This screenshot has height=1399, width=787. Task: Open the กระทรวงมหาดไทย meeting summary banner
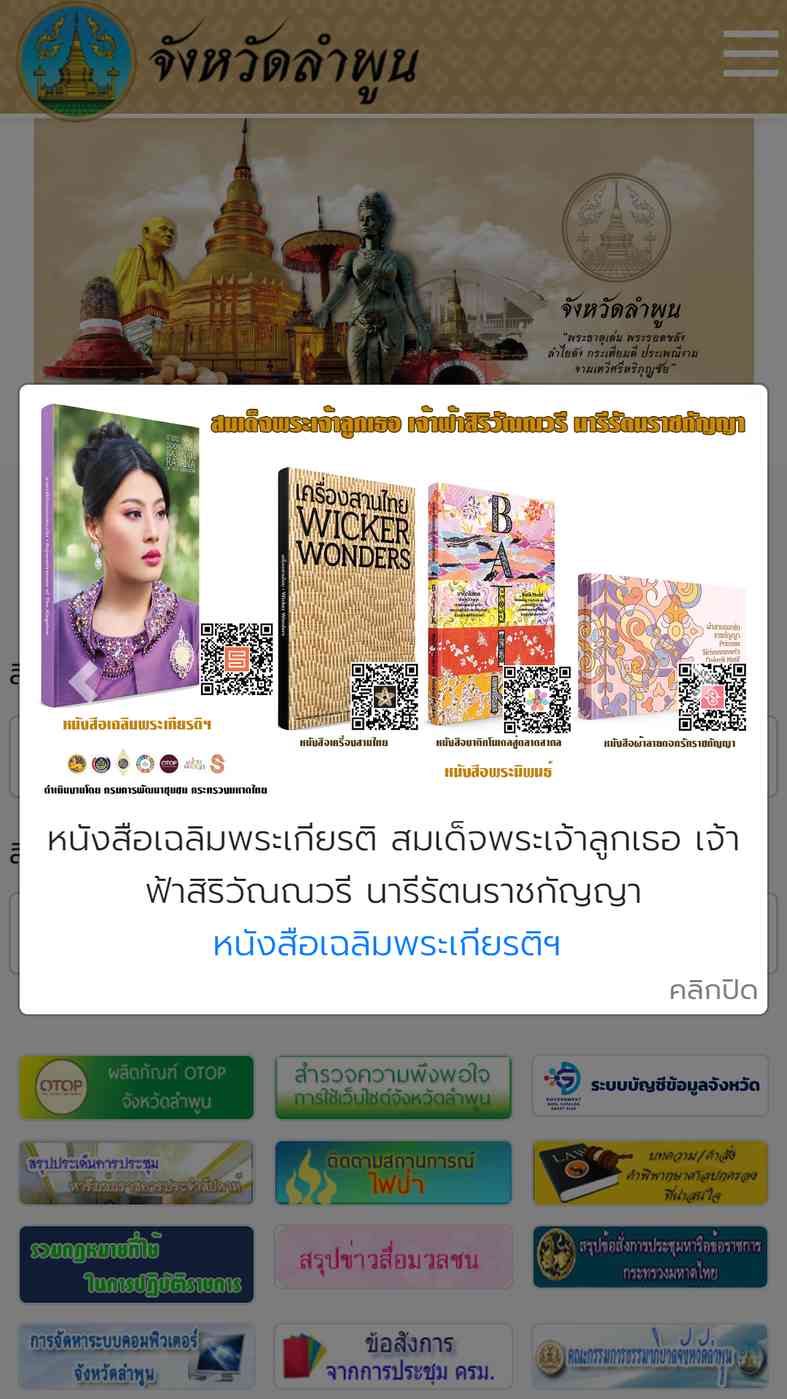(650, 1258)
